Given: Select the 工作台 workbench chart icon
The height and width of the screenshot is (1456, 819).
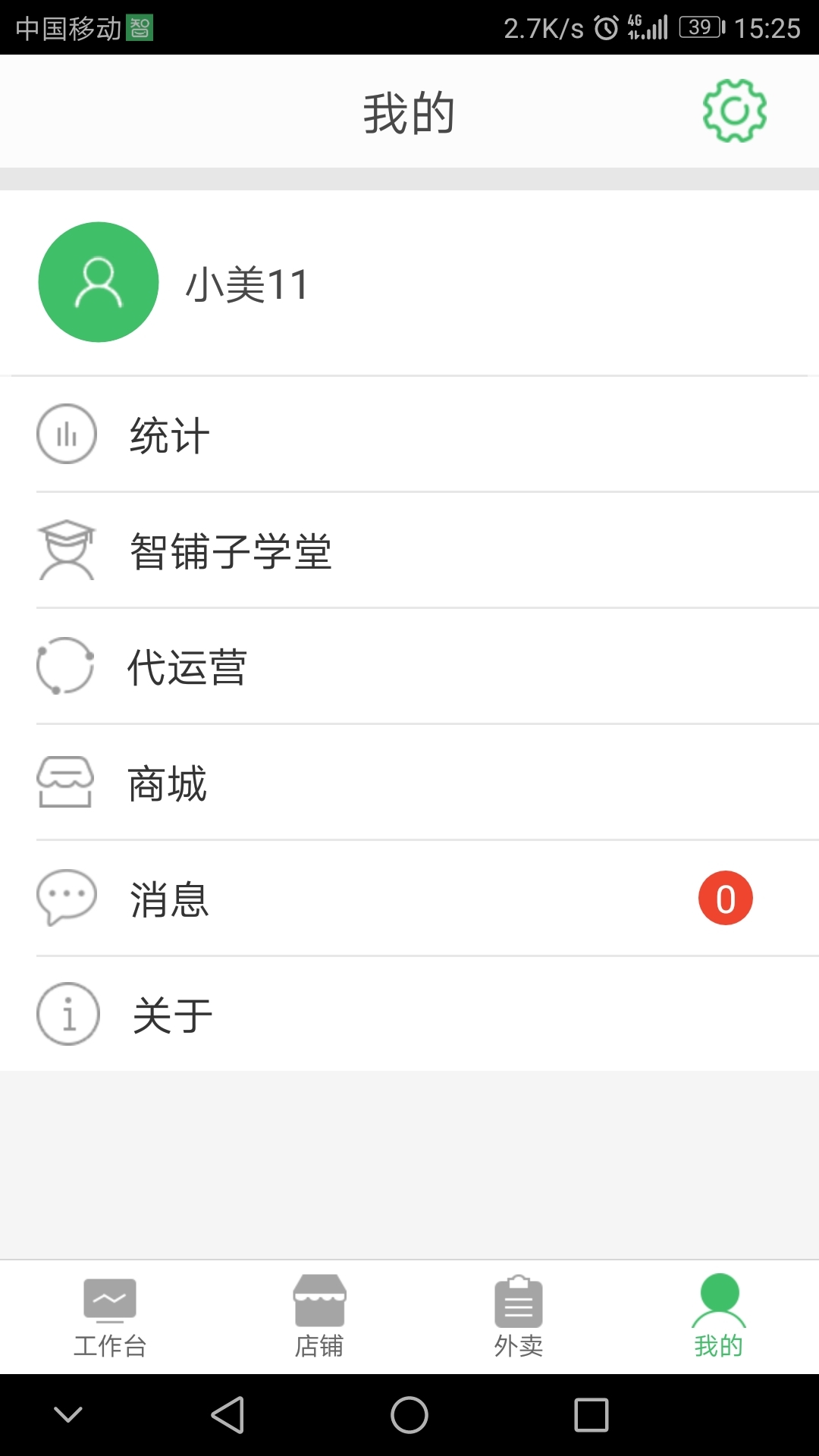Looking at the screenshot, I should (109, 1298).
